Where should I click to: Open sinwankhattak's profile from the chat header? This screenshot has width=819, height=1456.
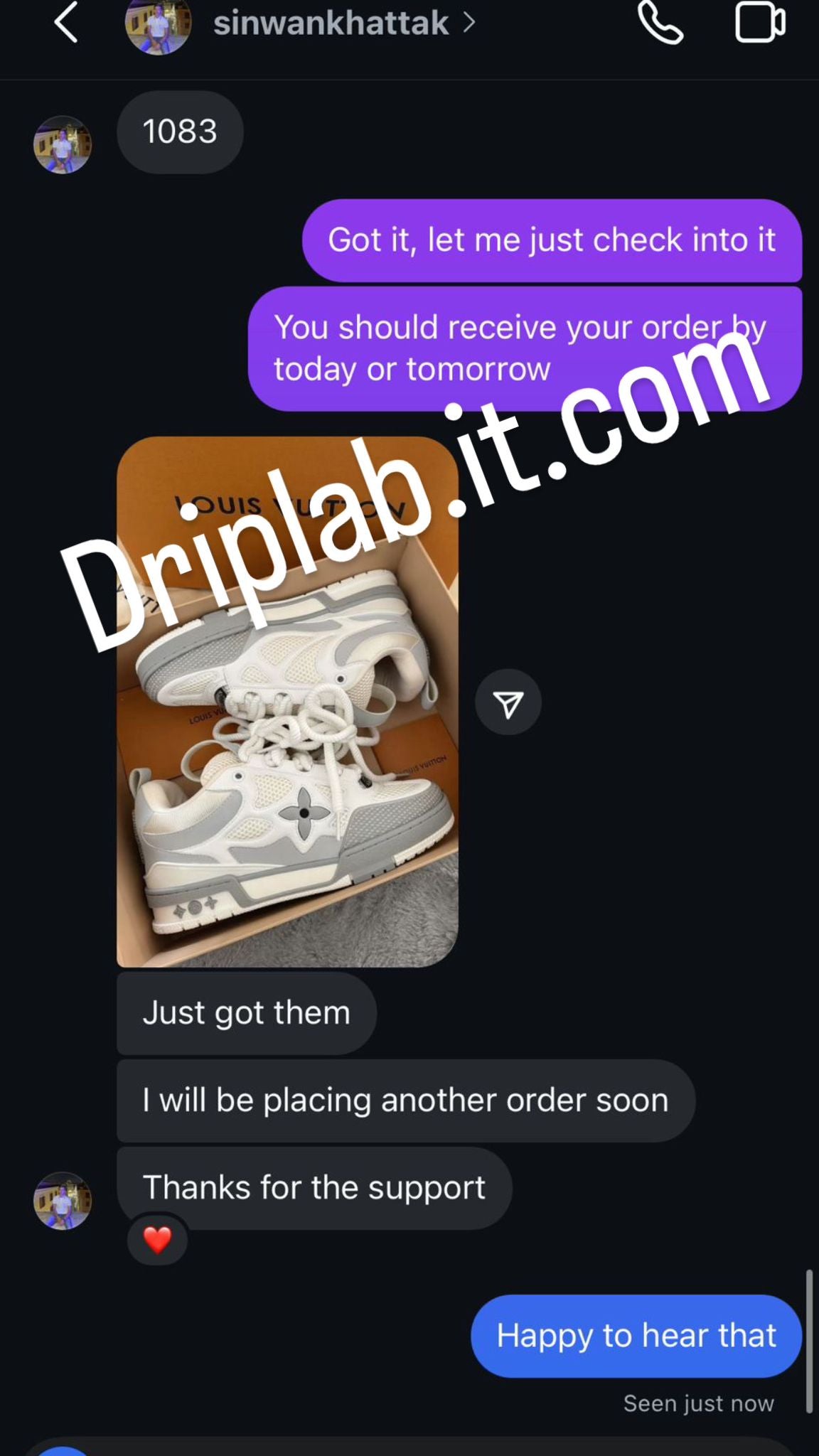331,23
